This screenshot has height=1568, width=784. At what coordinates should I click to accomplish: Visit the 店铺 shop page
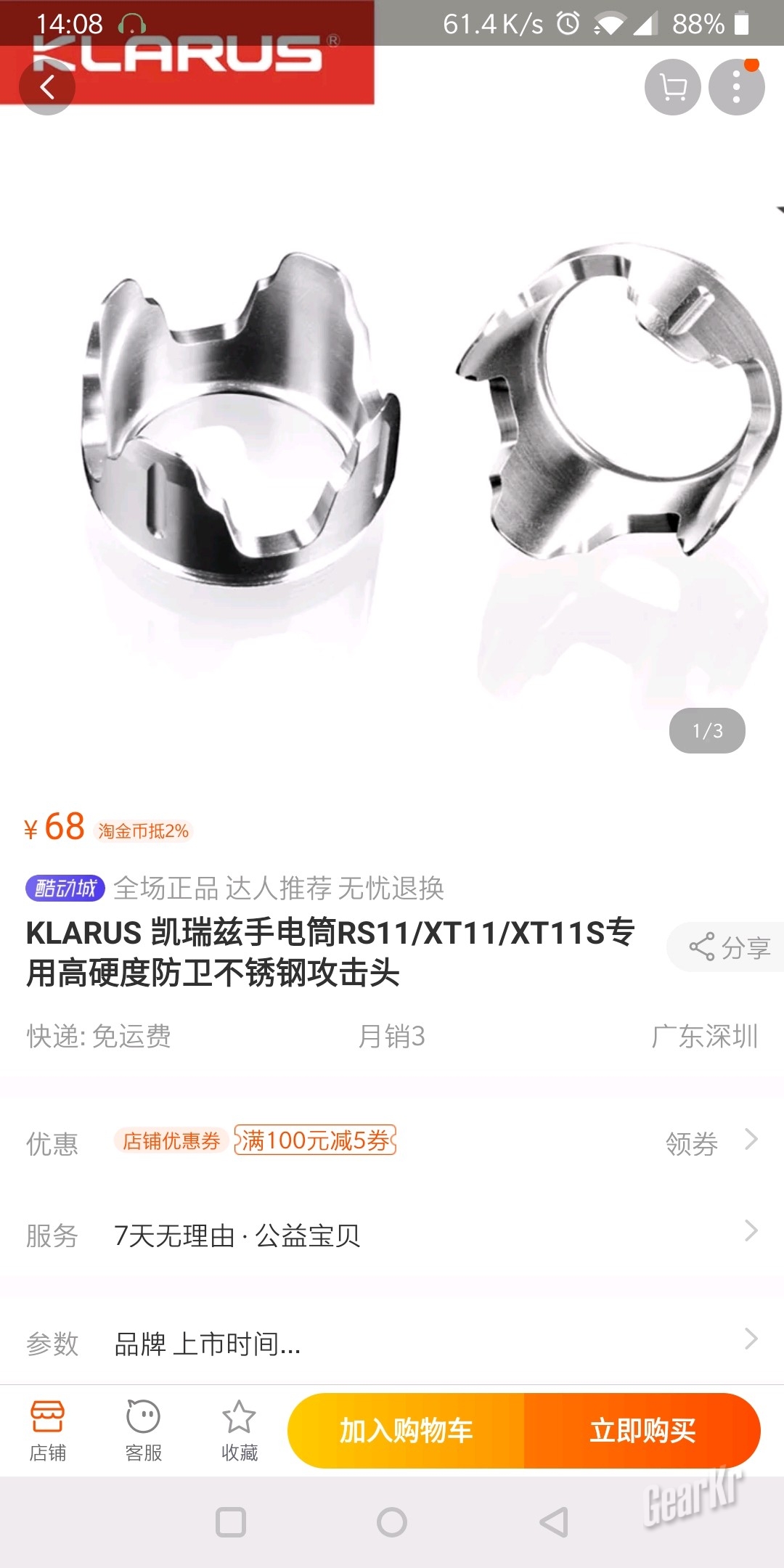tap(48, 1431)
